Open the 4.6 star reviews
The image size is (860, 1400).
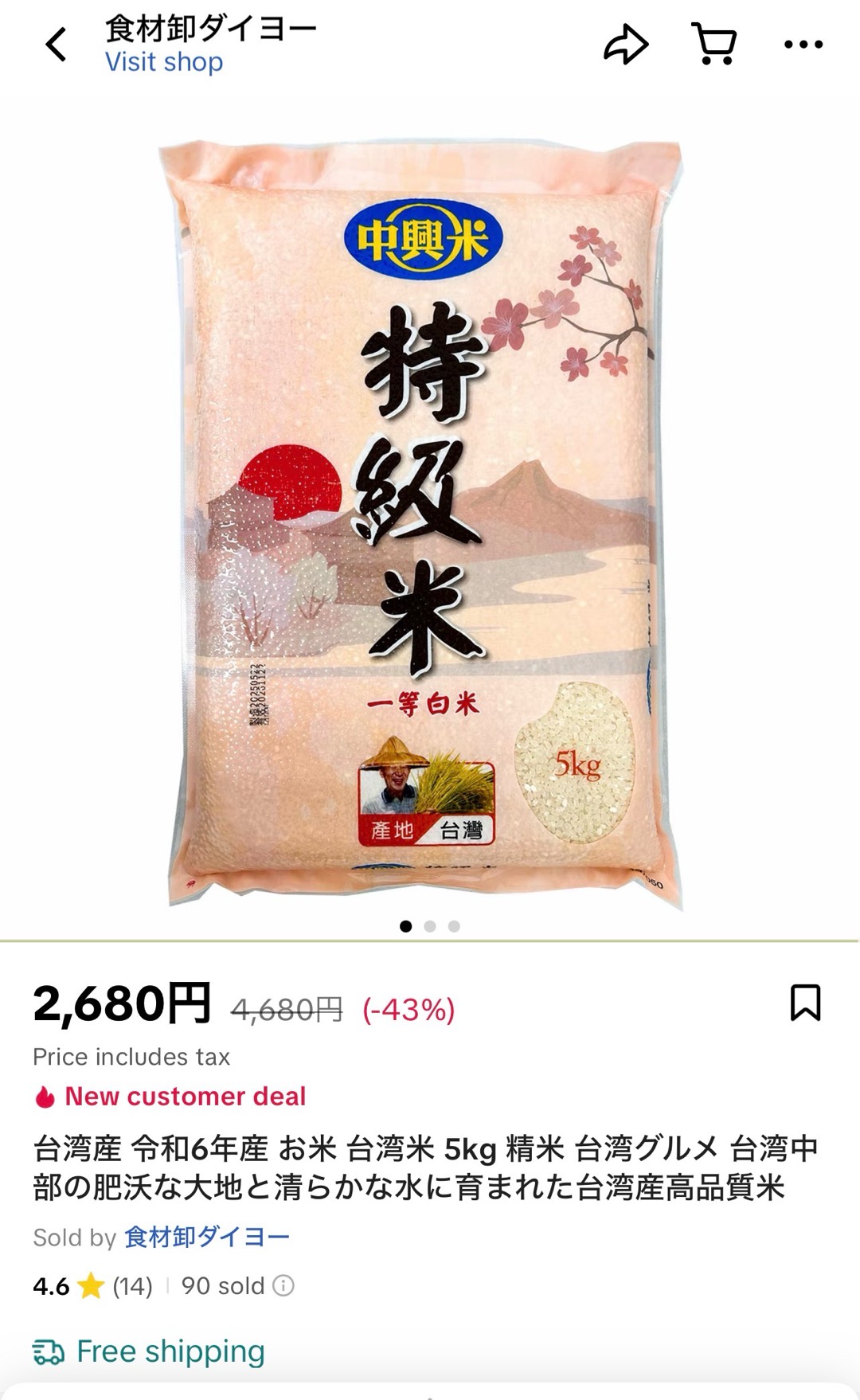click(92, 1286)
